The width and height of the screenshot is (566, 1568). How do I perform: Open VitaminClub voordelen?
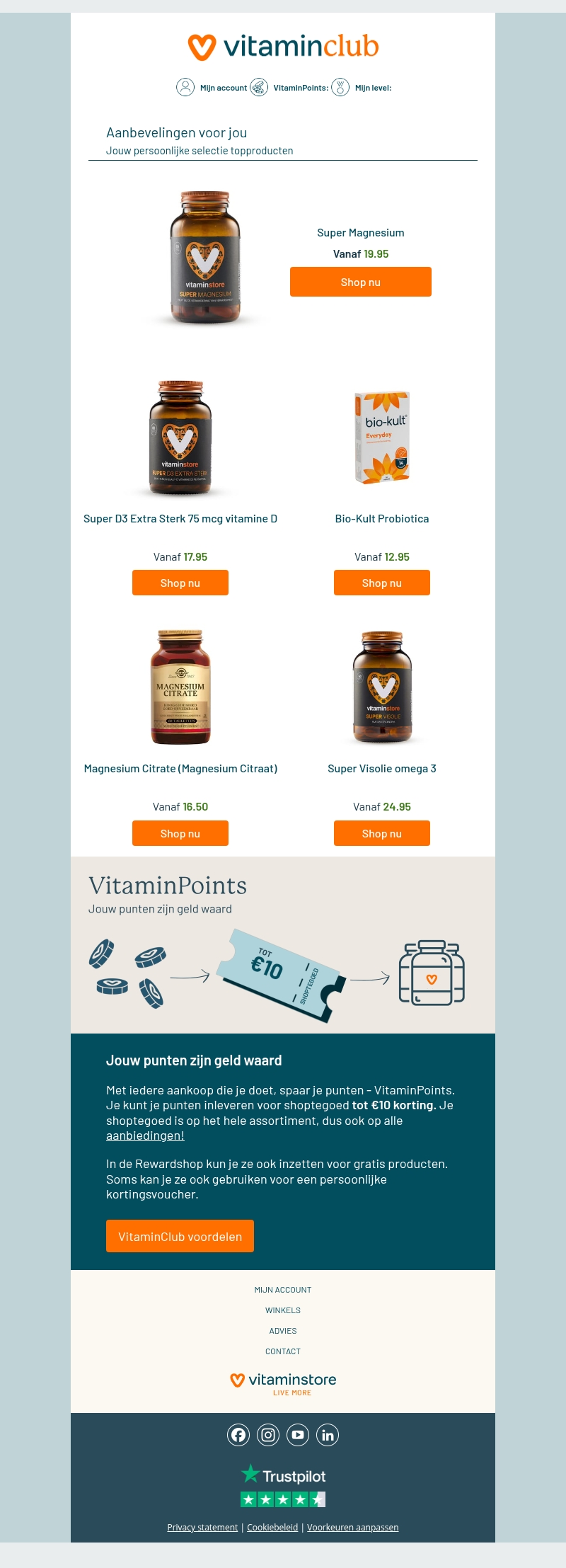(180, 1236)
